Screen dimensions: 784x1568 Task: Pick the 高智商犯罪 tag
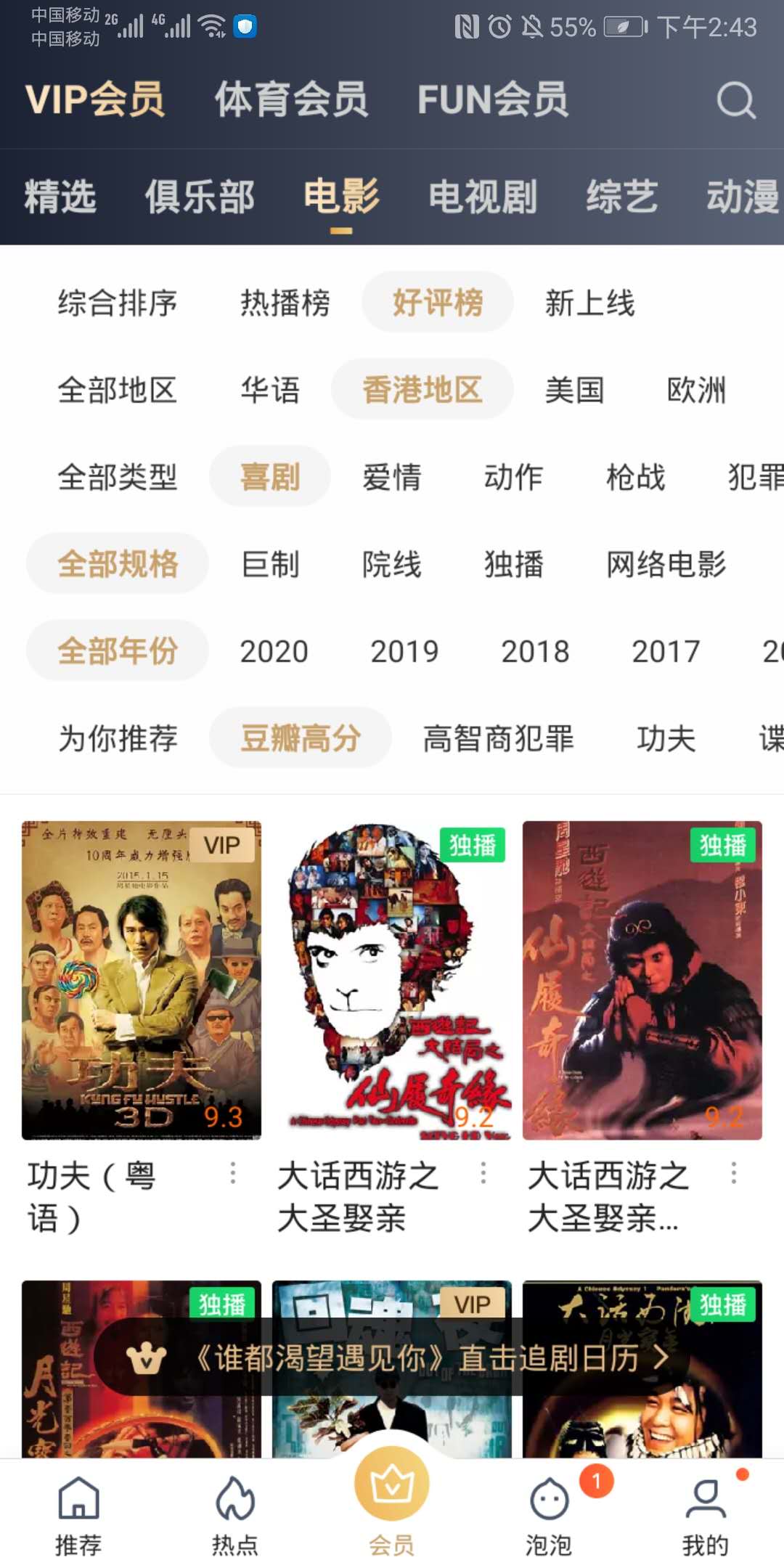(x=498, y=738)
